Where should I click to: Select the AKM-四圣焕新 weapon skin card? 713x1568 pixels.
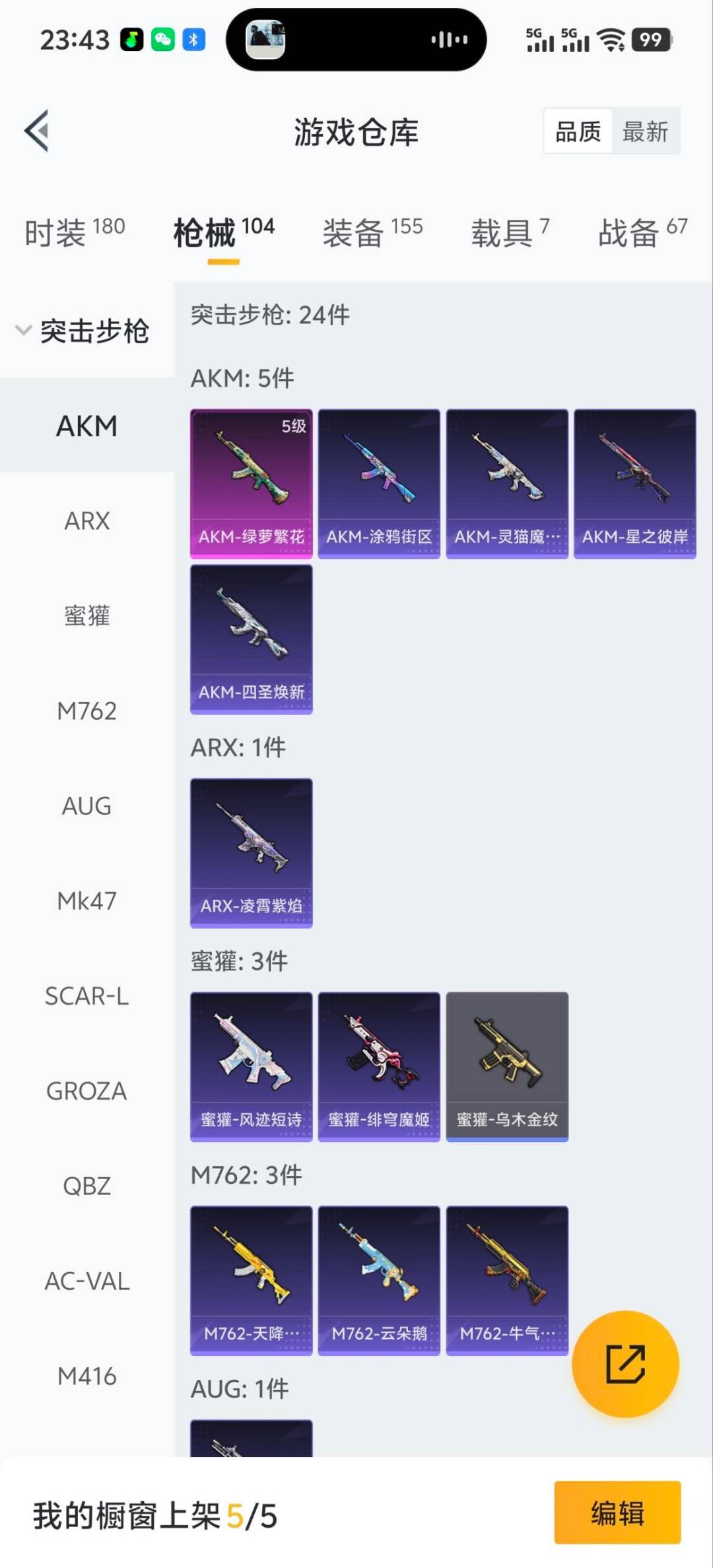pos(251,639)
